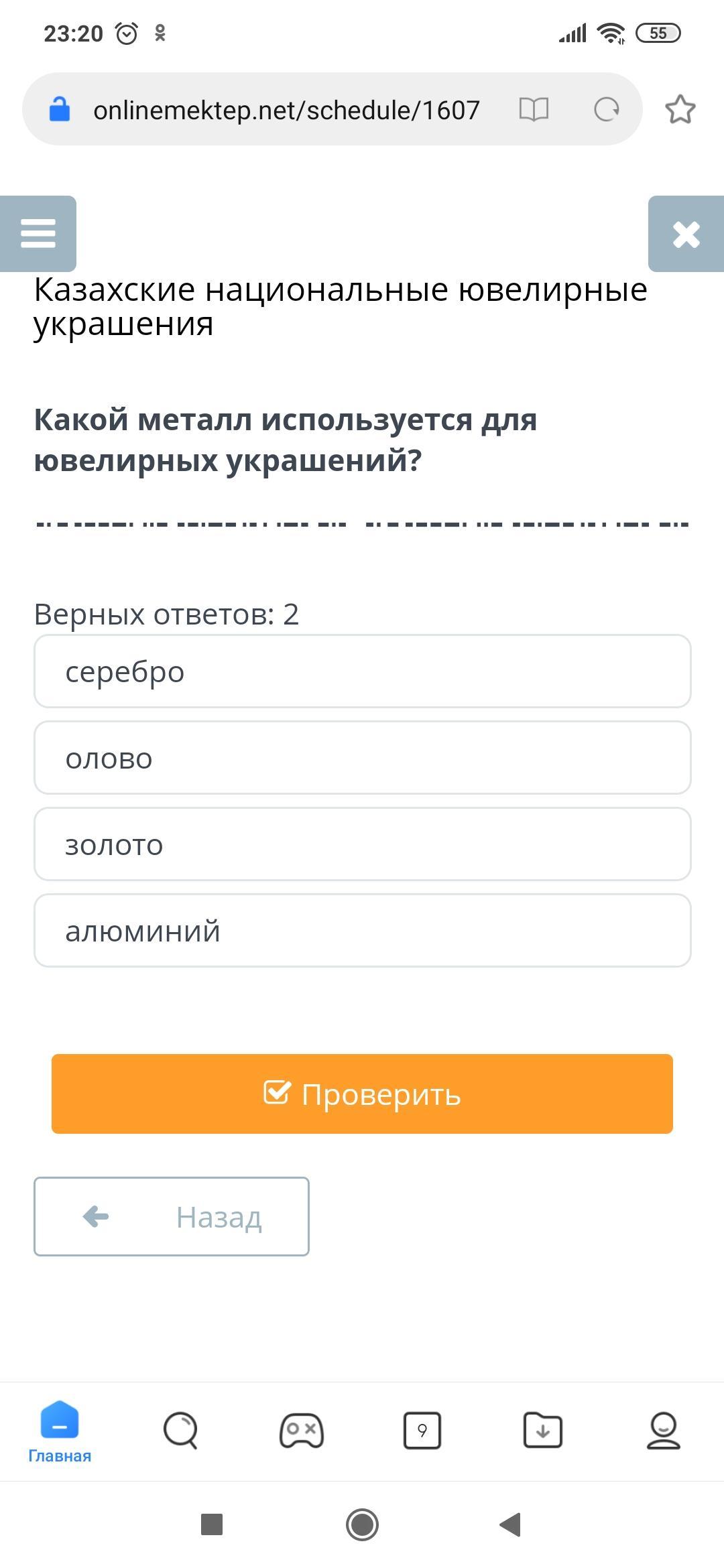Tap the Проверить button
This screenshot has width=724, height=1568.
(362, 1094)
